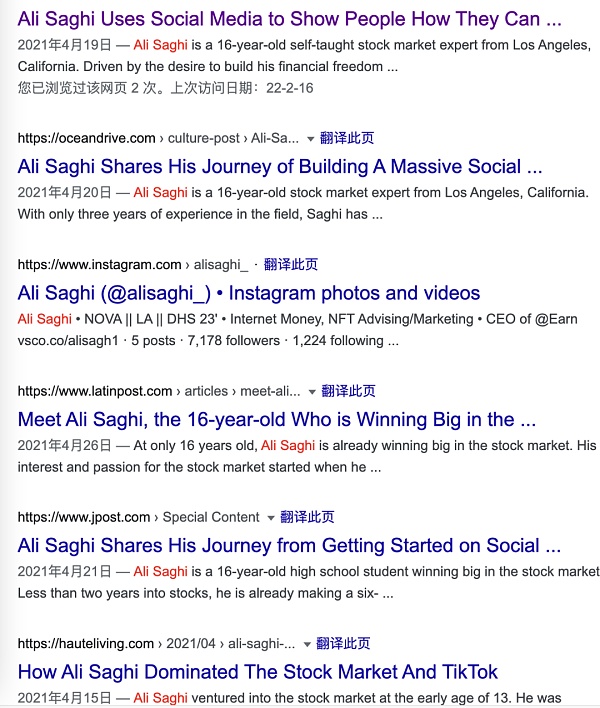Expand dropdown arrow next to oceandrive.com URL
The width and height of the screenshot is (600, 708).
tap(310, 139)
